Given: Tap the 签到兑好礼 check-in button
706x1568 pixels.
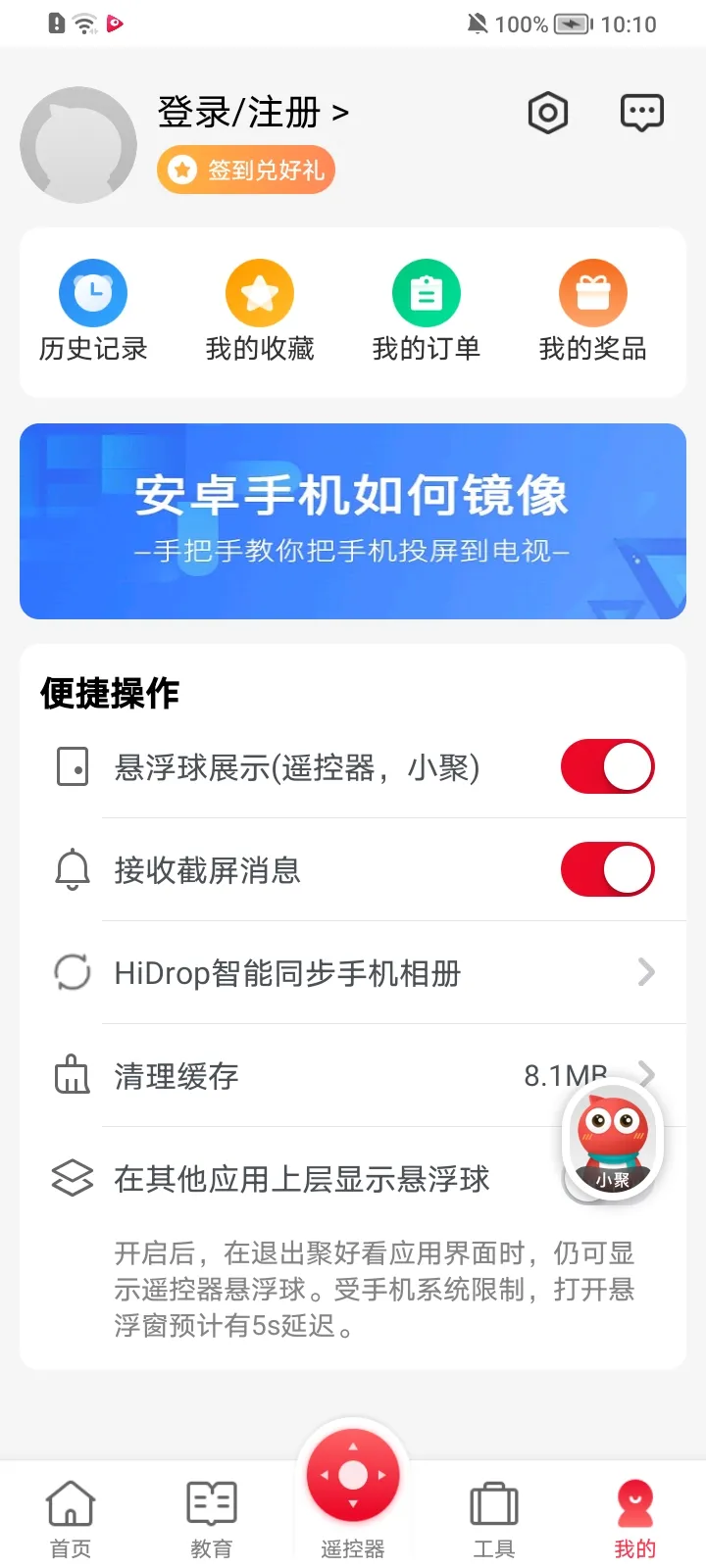Looking at the screenshot, I should coord(246,171).
